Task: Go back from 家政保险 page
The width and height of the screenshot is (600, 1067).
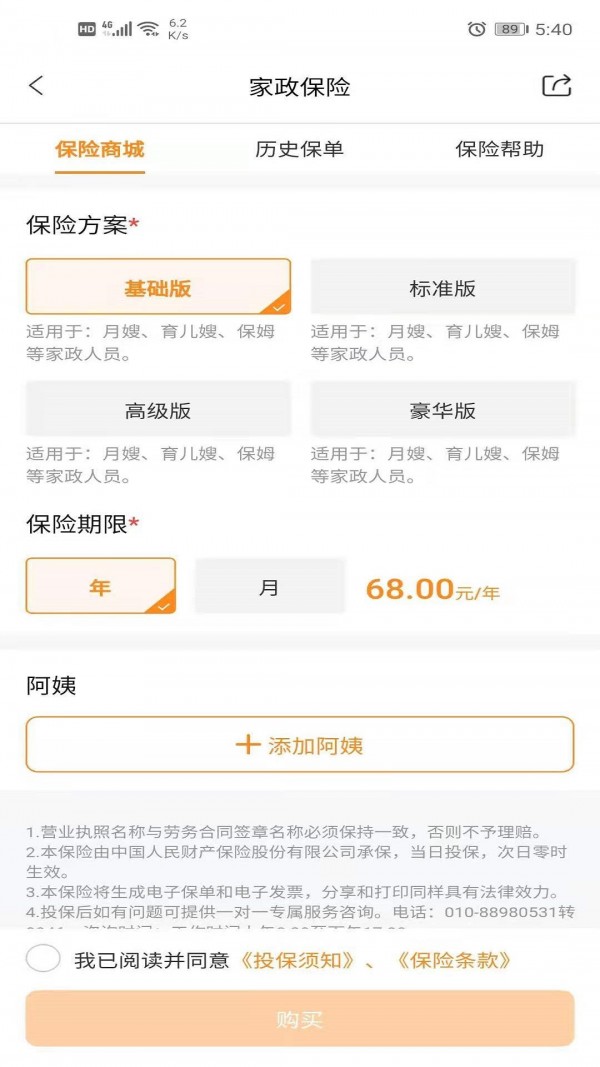Action: click(36, 86)
